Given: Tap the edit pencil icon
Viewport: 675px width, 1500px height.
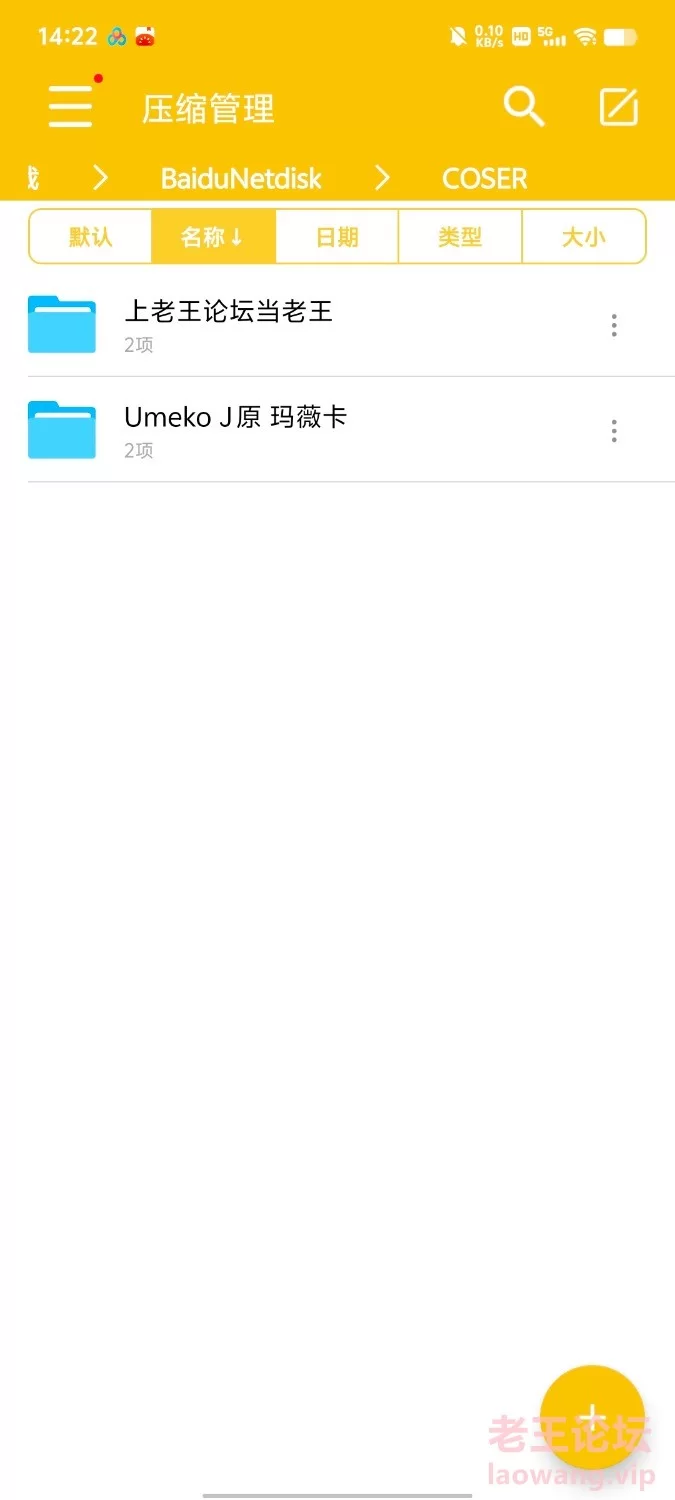Looking at the screenshot, I should 619,107.
